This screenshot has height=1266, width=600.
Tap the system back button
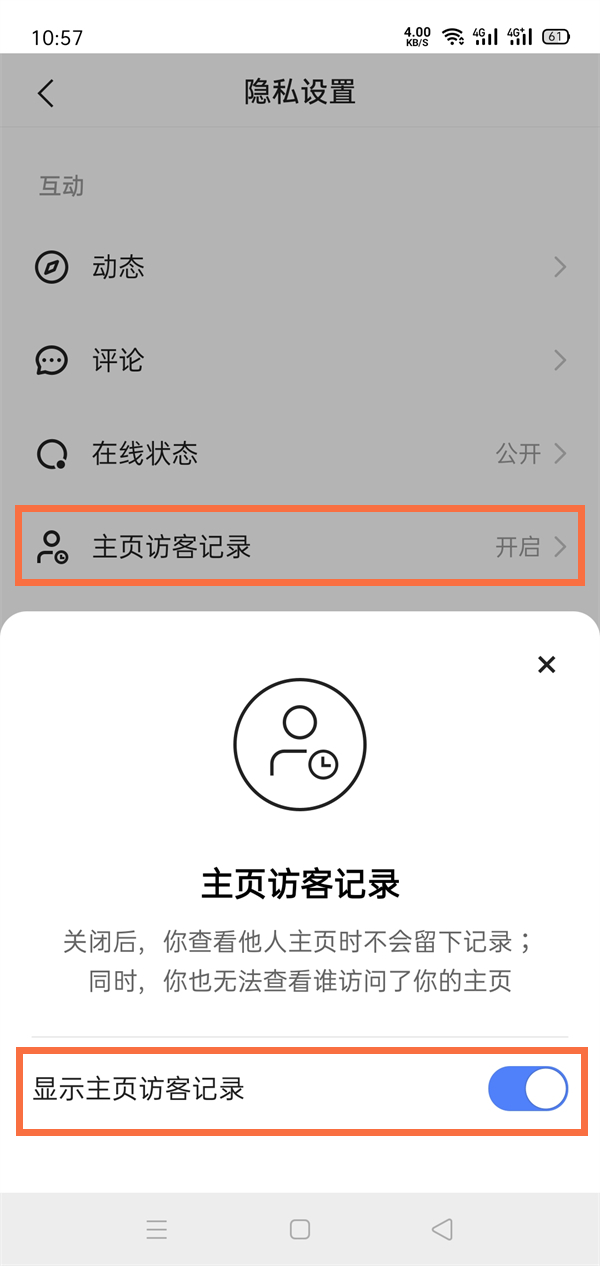point(442,1229)
